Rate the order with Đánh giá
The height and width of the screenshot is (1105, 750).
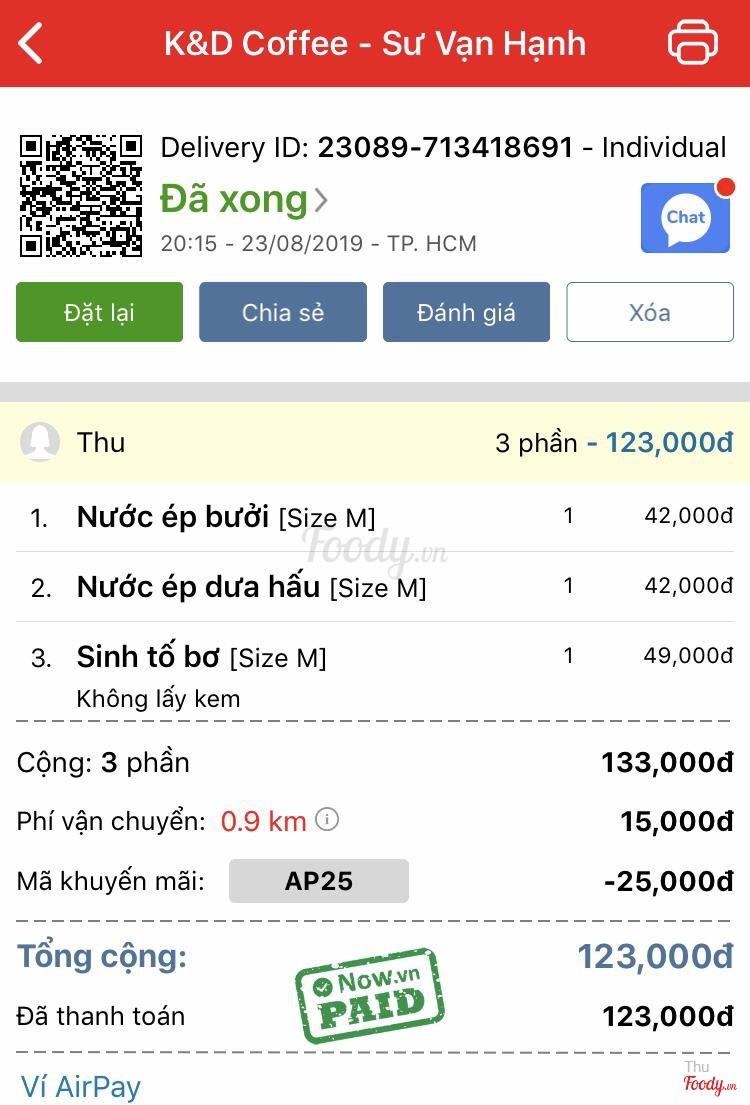click(x=466, y=312)
